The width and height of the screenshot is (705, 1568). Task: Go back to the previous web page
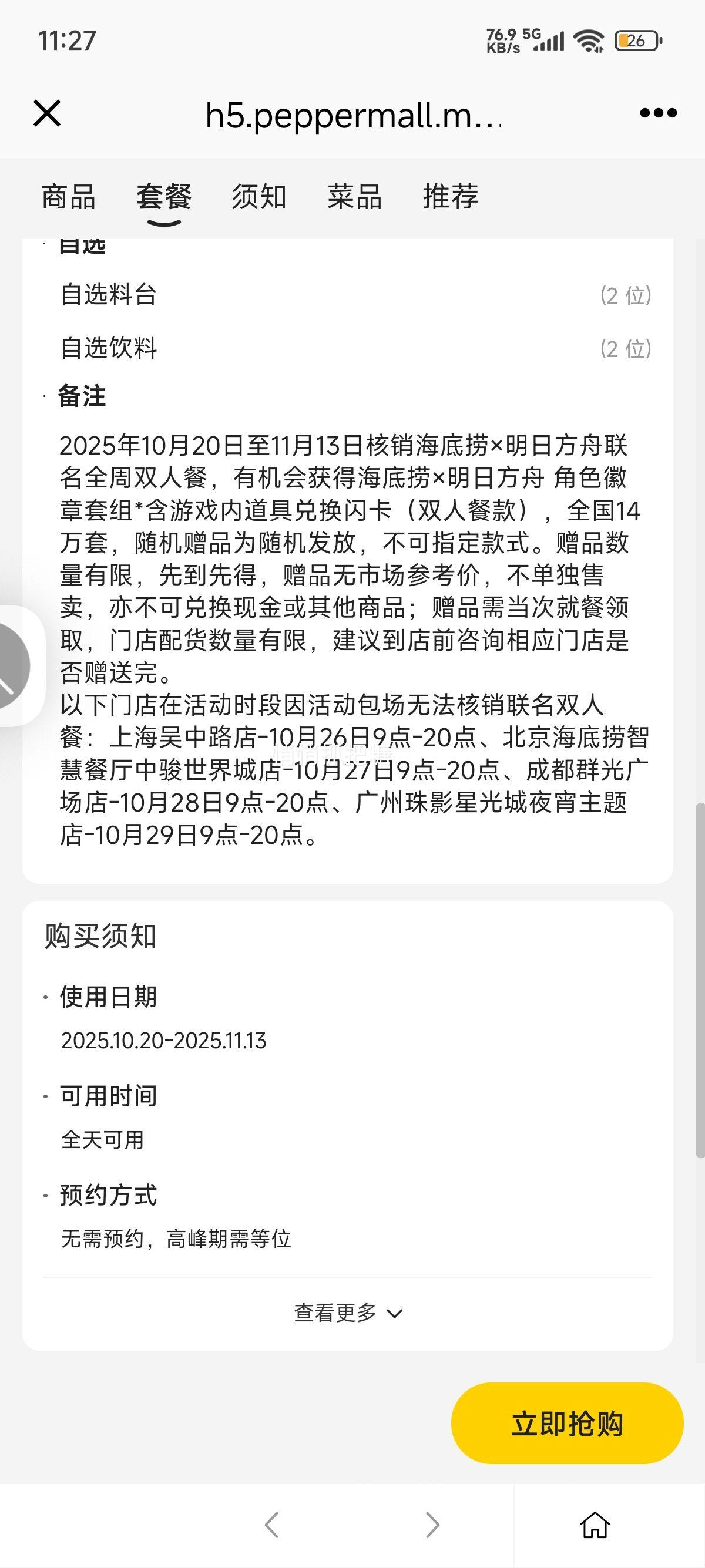(271, 1525)
